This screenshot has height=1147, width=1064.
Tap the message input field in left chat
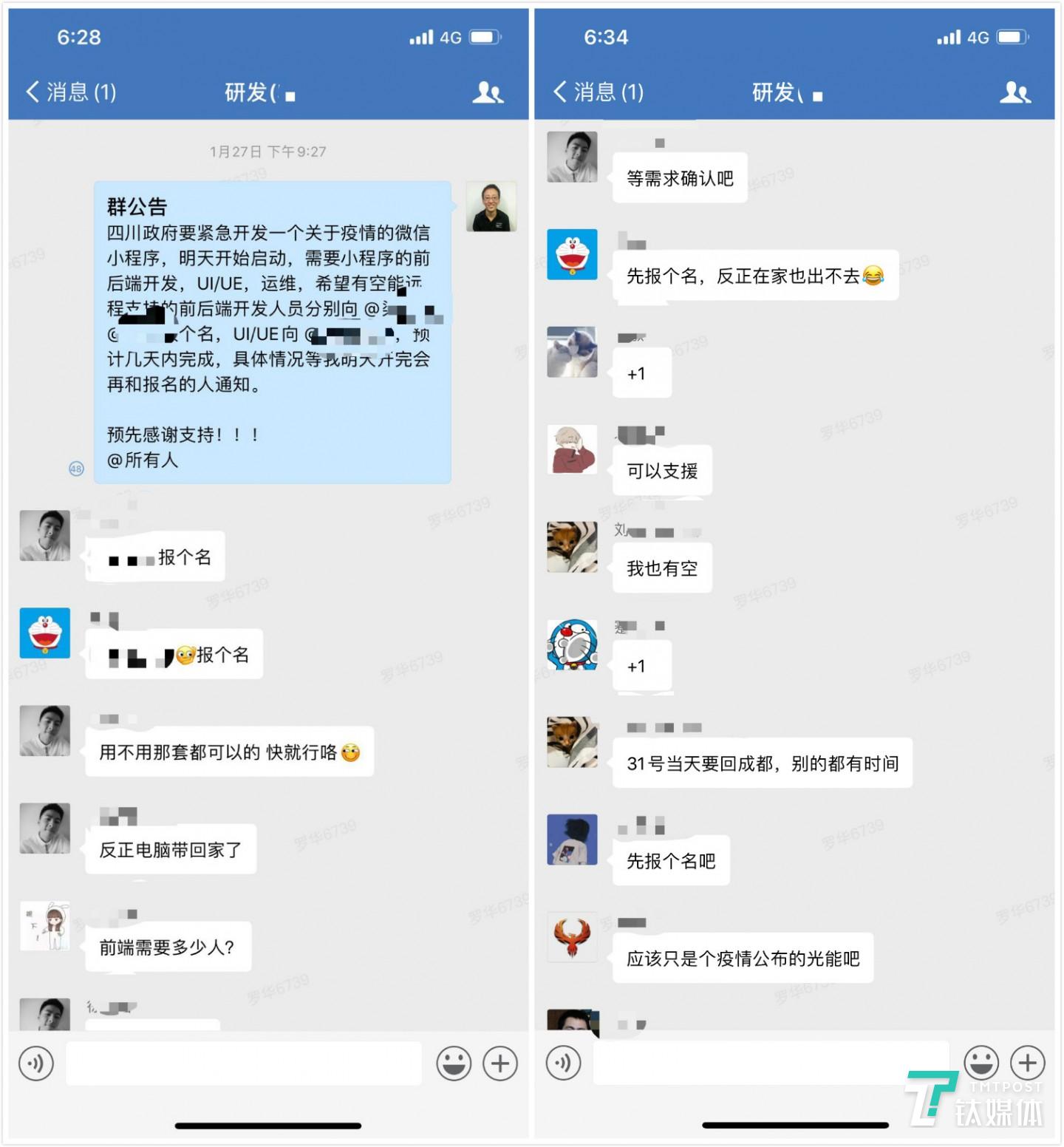click(x=244, y=1063)
